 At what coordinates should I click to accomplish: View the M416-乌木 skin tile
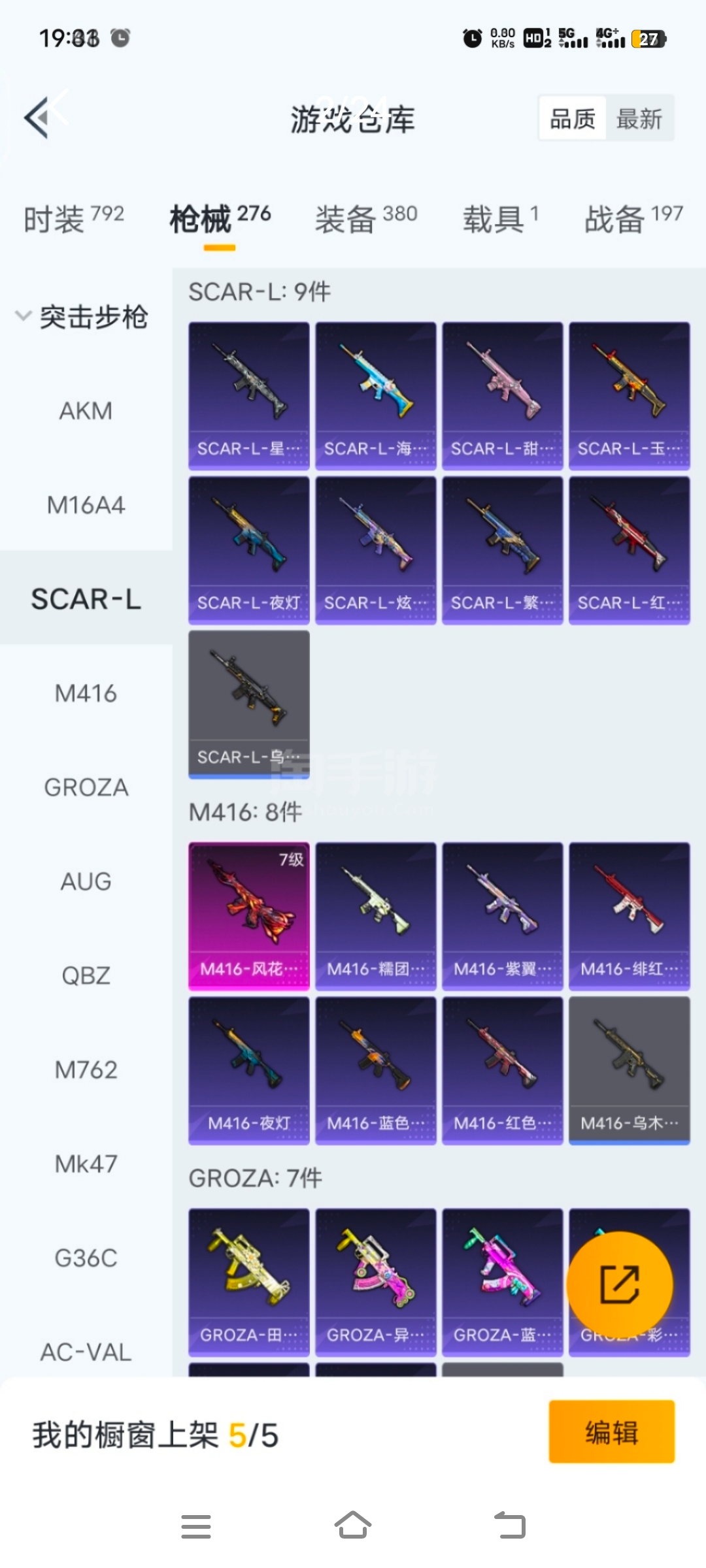(630, 1070)
